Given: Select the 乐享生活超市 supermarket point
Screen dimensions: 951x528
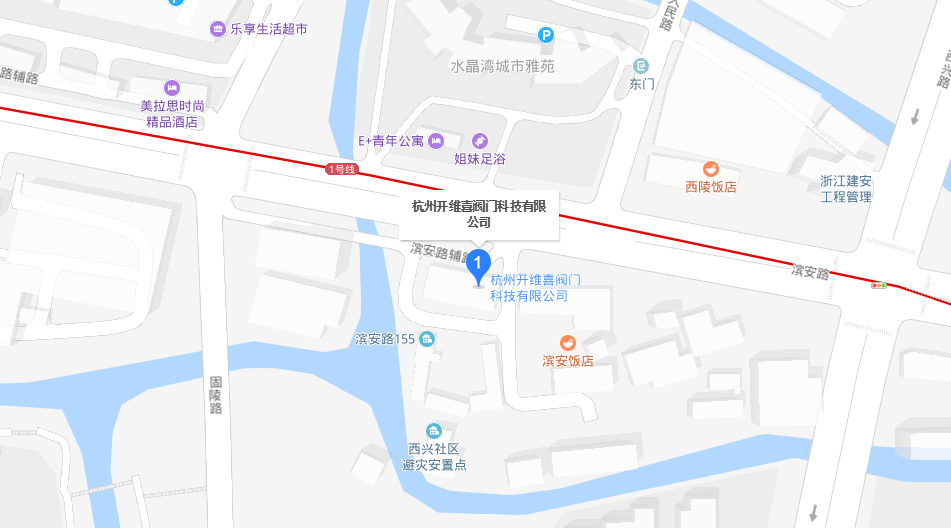Looking at the screenshot, I should [217, 29].
